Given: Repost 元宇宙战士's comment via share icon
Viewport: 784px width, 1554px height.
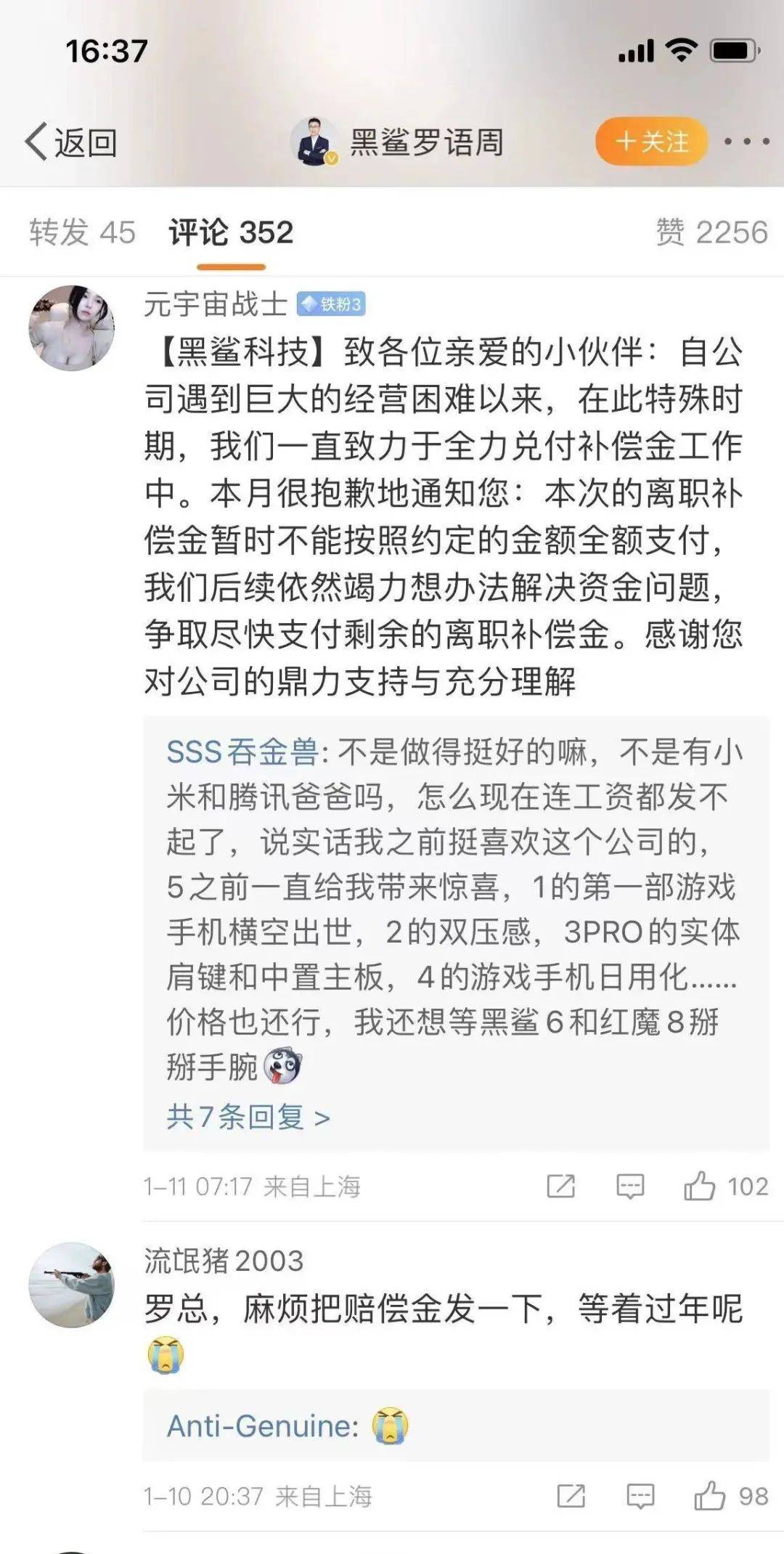Looking at the screenshot, I should coord(560,1187).
